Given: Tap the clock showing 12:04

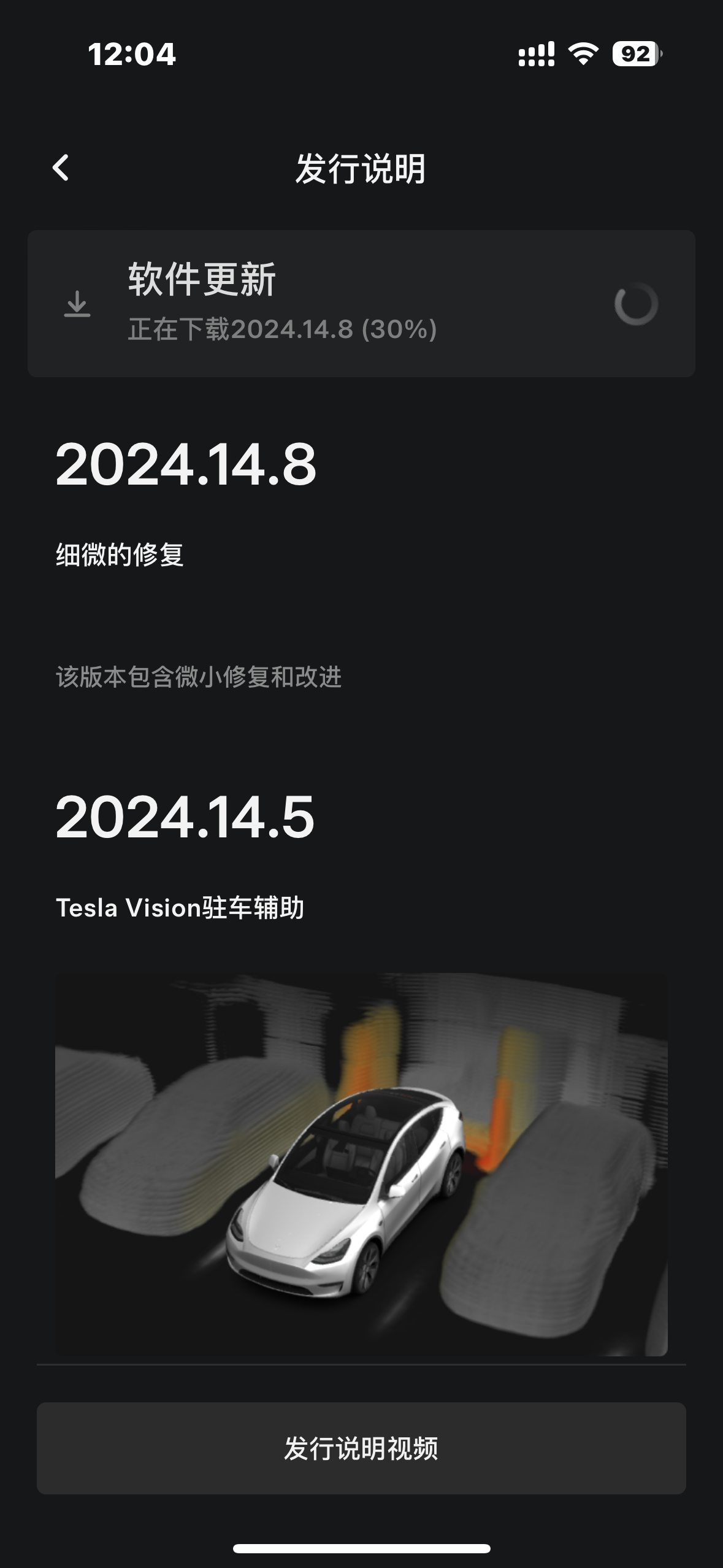Looking at the screenshot, I should coord(132,55).
